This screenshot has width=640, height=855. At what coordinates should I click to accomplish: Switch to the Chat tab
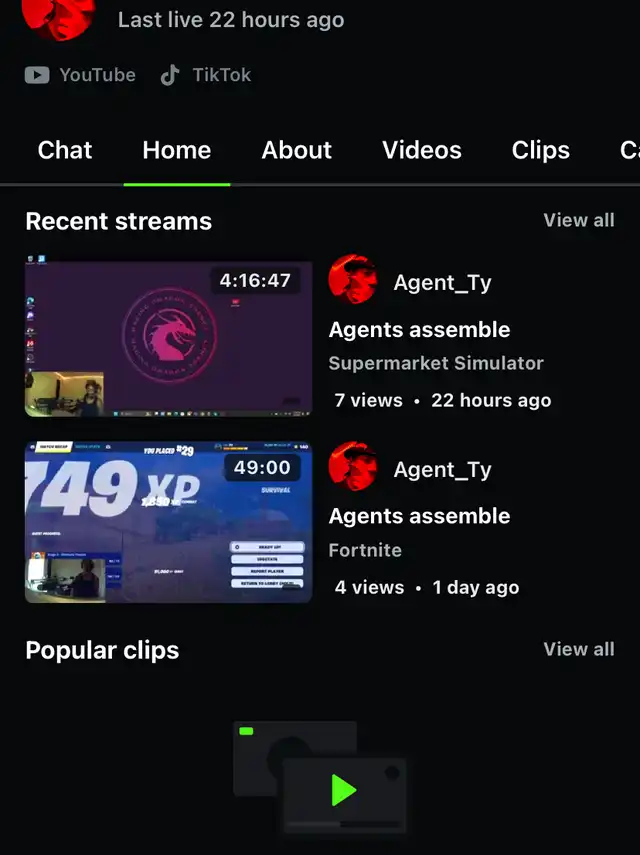pyautogui.click(x=65, y=150)
